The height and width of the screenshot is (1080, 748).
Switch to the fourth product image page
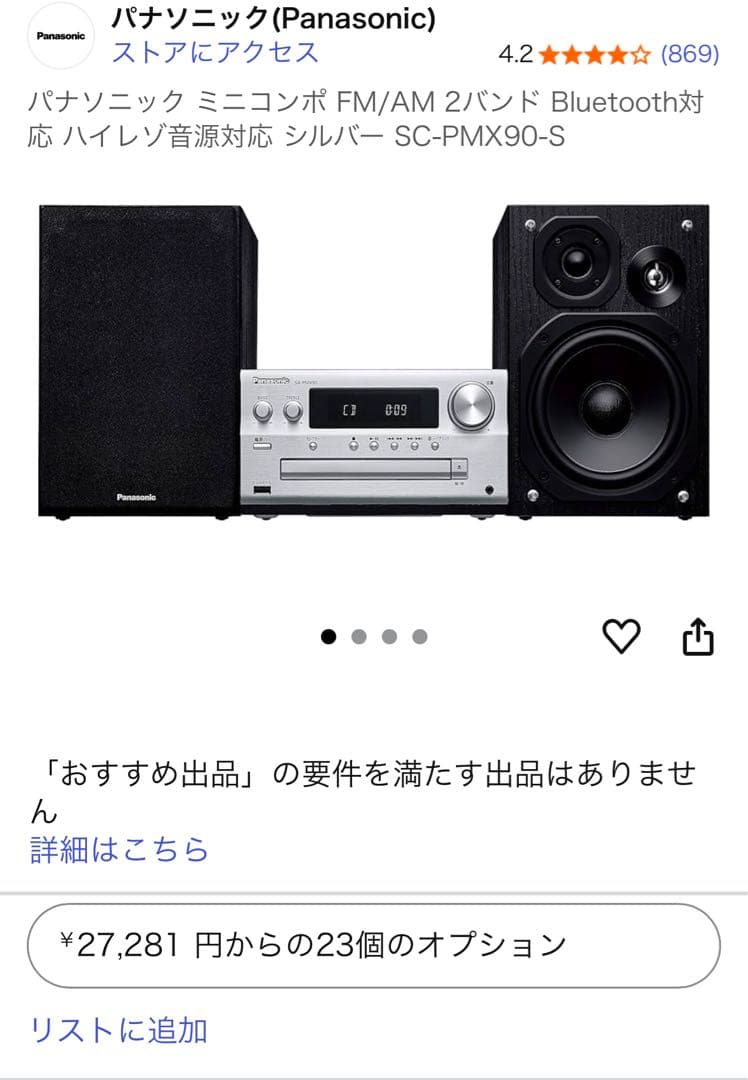(x=418, y=633)
